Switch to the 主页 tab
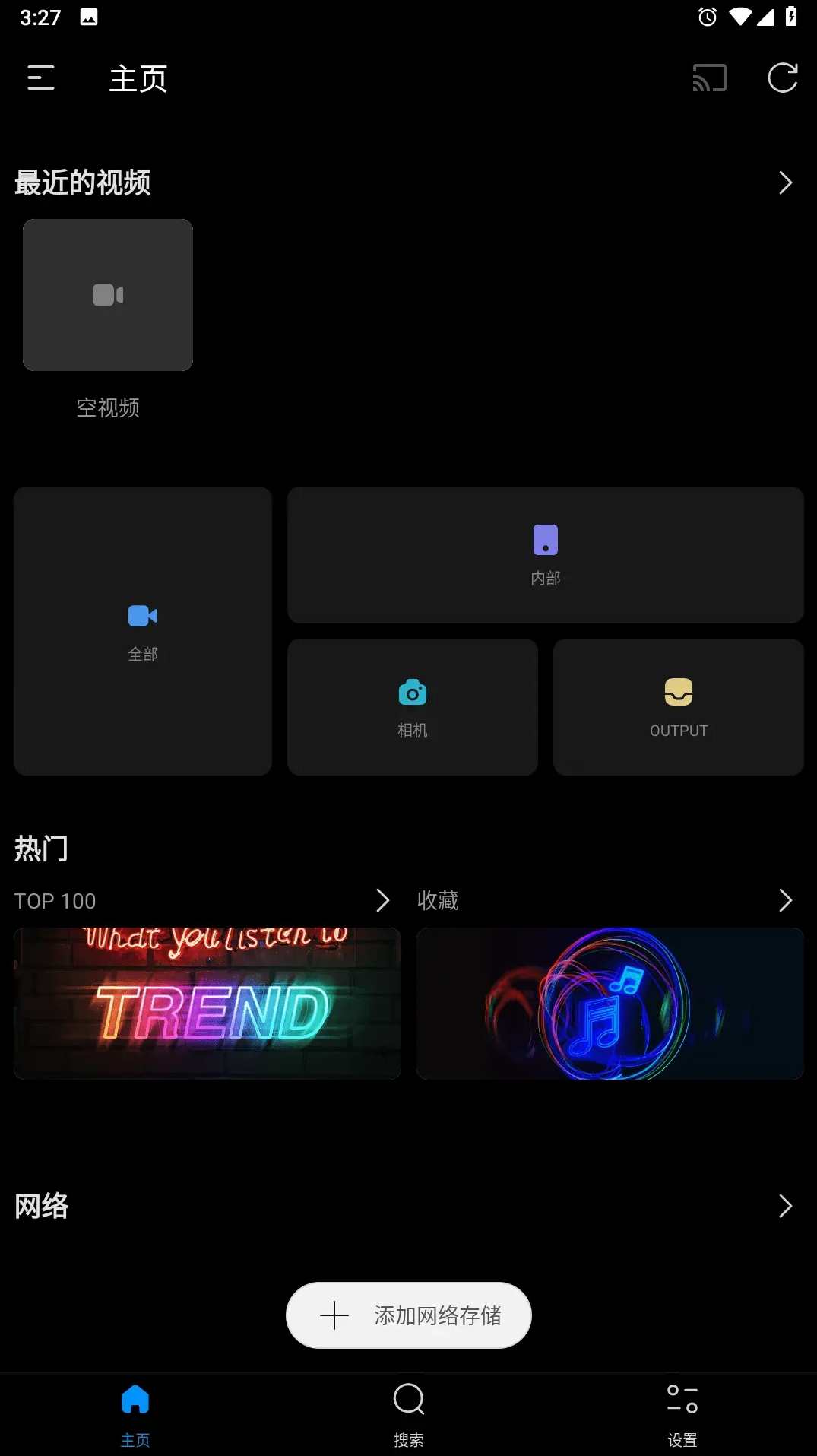This screenshot has height=1456, width=817. 135,1412
